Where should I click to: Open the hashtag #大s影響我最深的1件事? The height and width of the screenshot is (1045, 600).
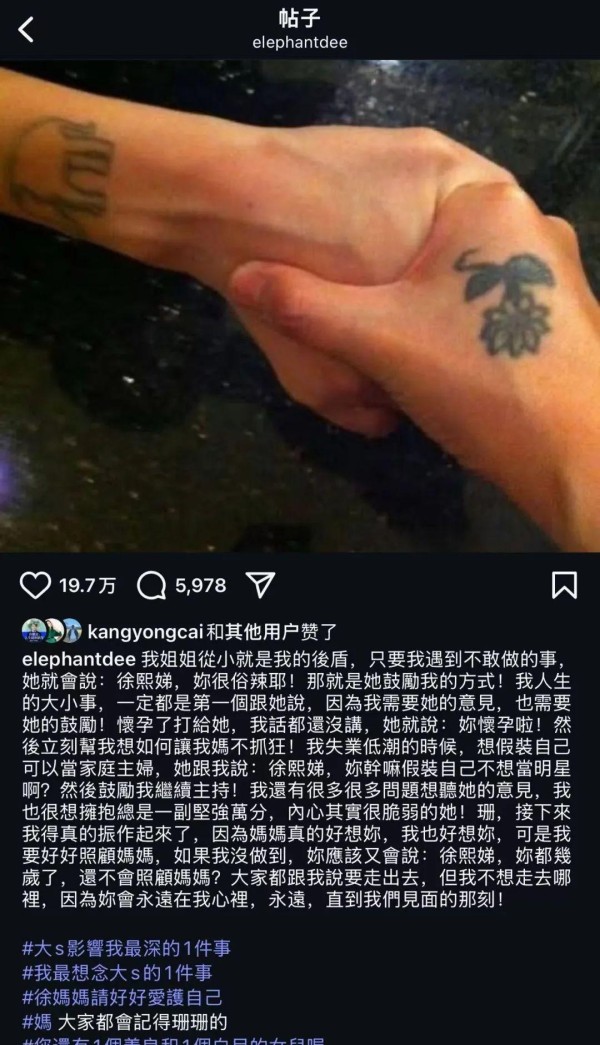pyautogui.click(x=127, y=948)
